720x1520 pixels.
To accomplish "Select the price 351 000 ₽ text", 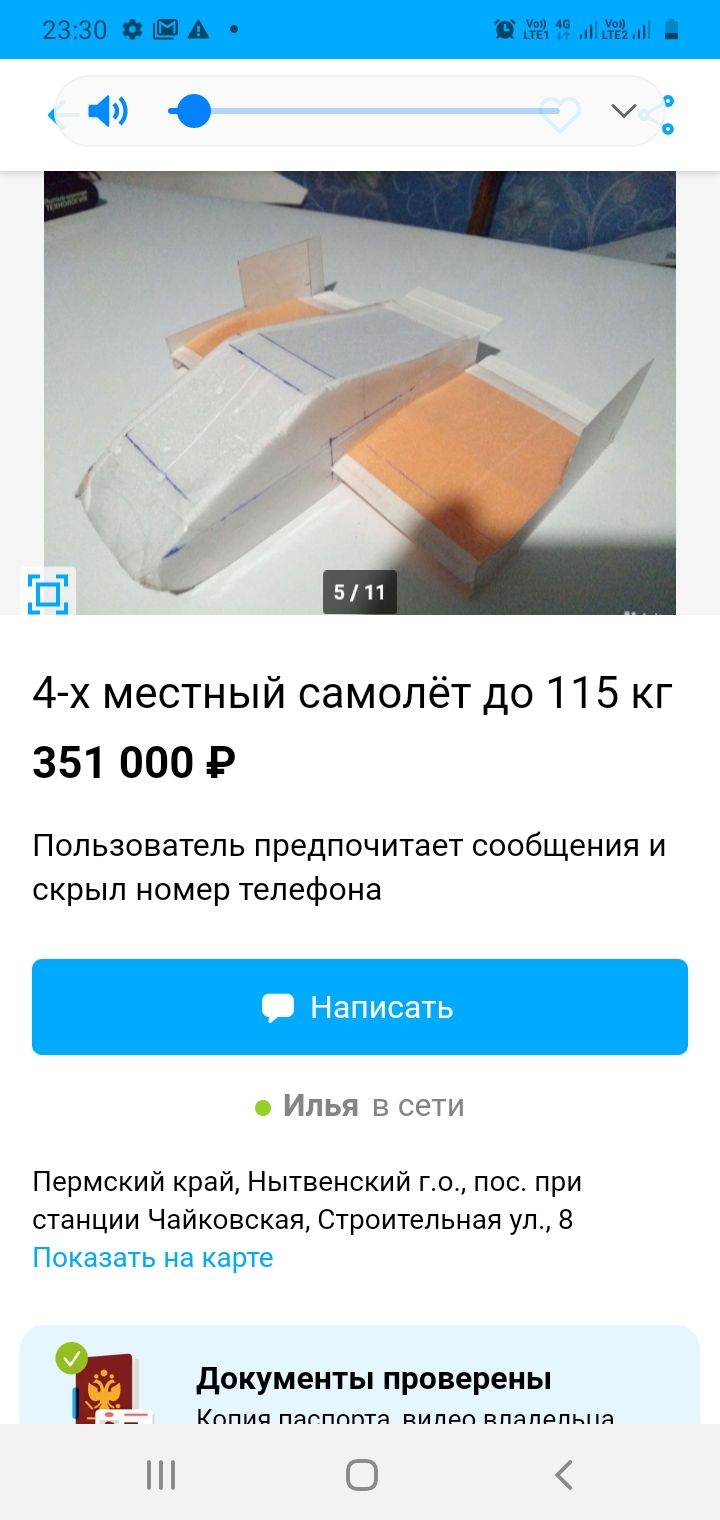I will coord(133,763).
